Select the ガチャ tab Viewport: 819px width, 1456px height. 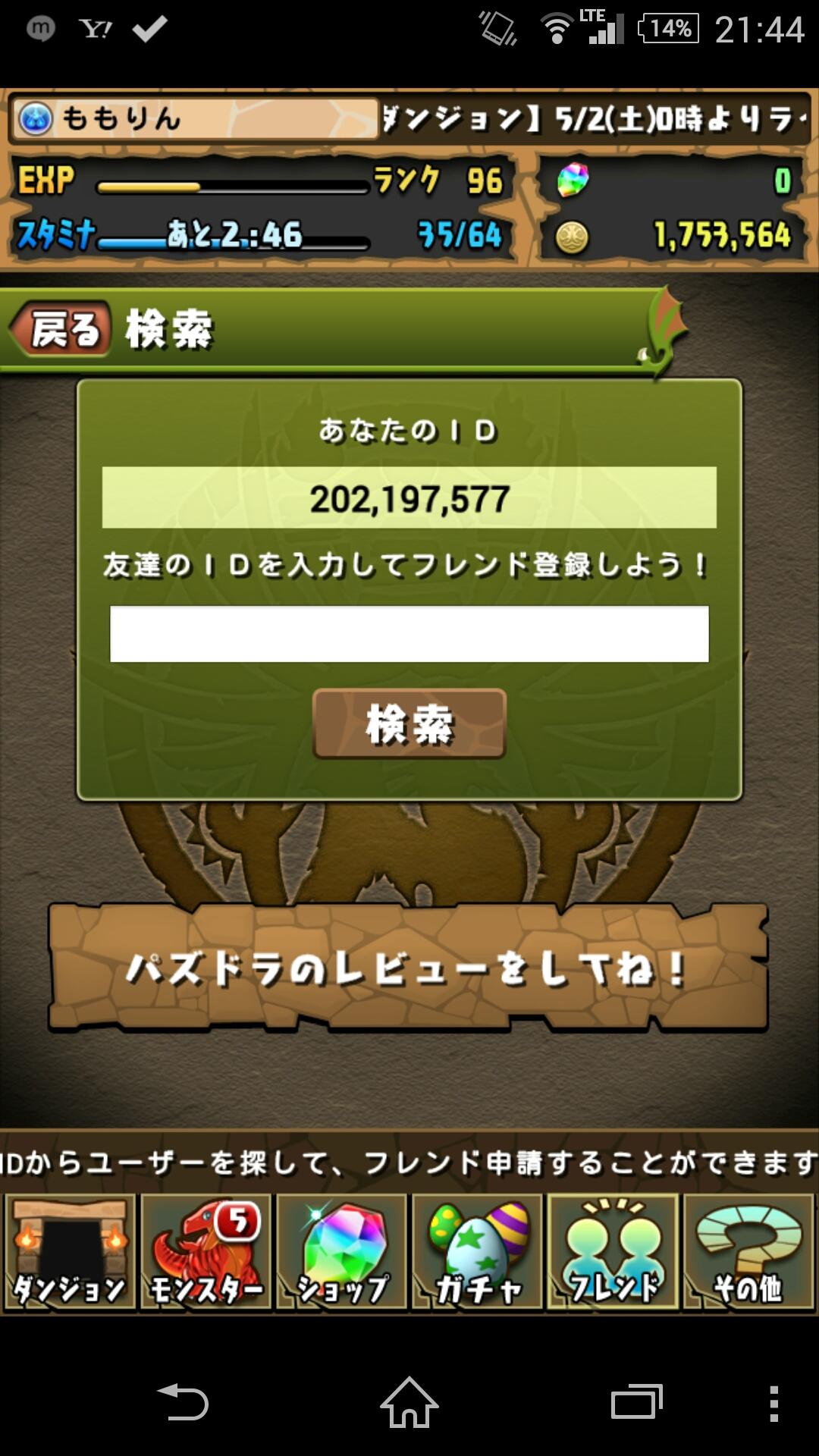(478, 1251)
